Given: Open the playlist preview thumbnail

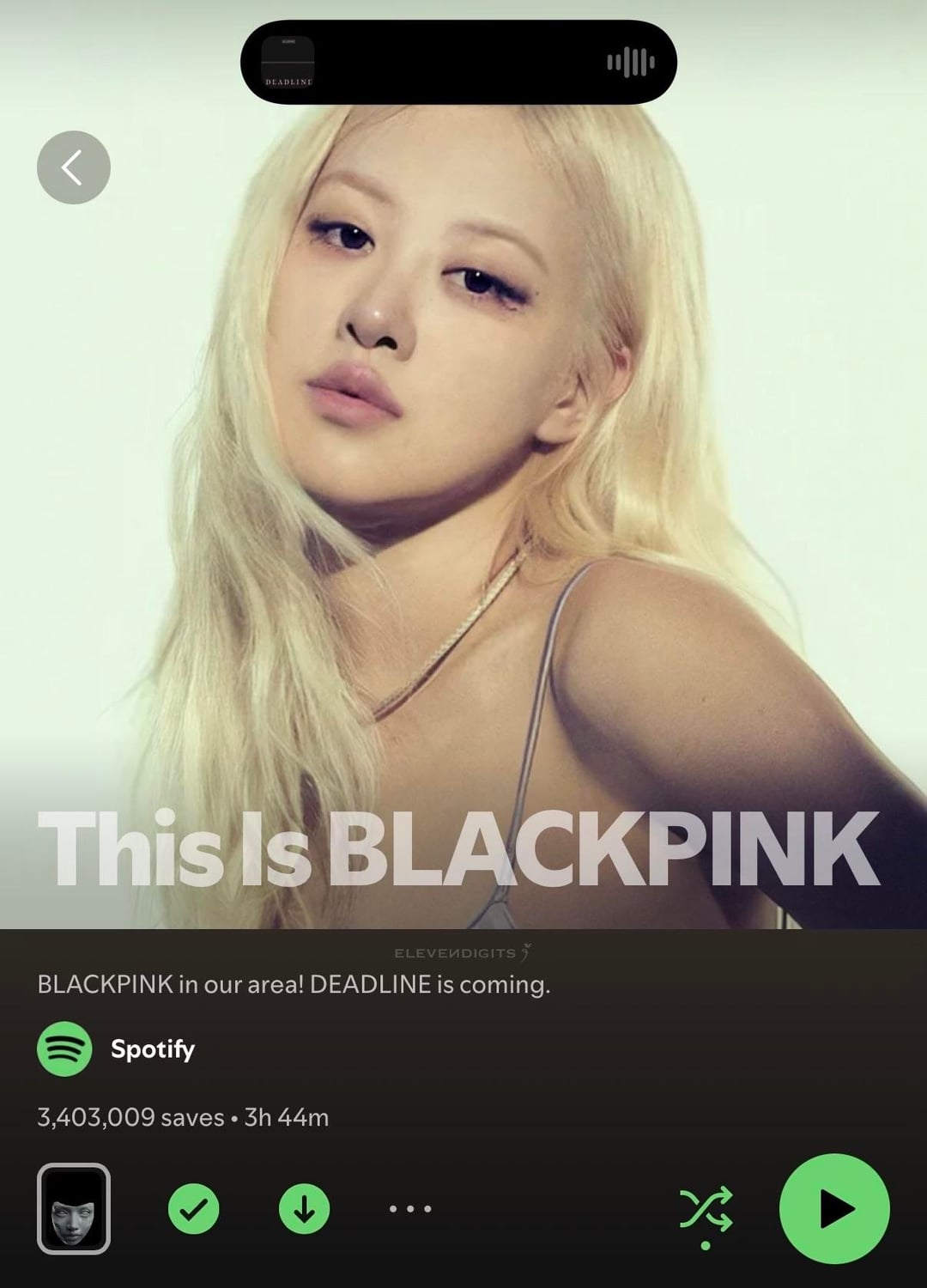Looking at the screenshot, I should pos(73,1209).
